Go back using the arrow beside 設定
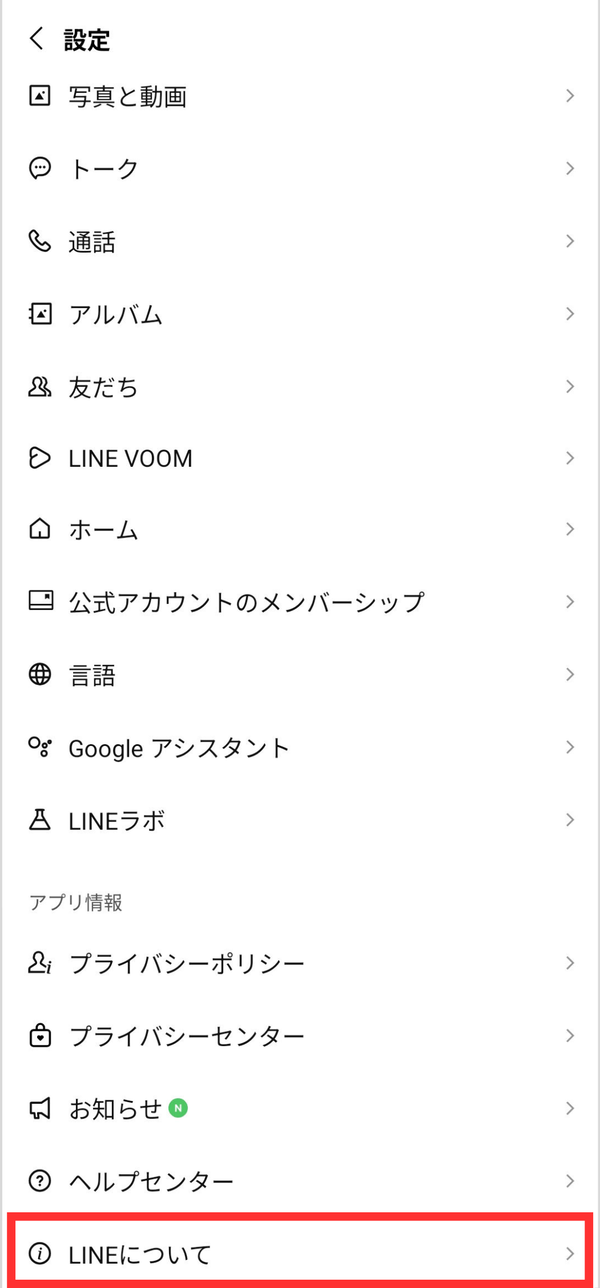This screenshot has width=600, height=1288. coord(37,39)
